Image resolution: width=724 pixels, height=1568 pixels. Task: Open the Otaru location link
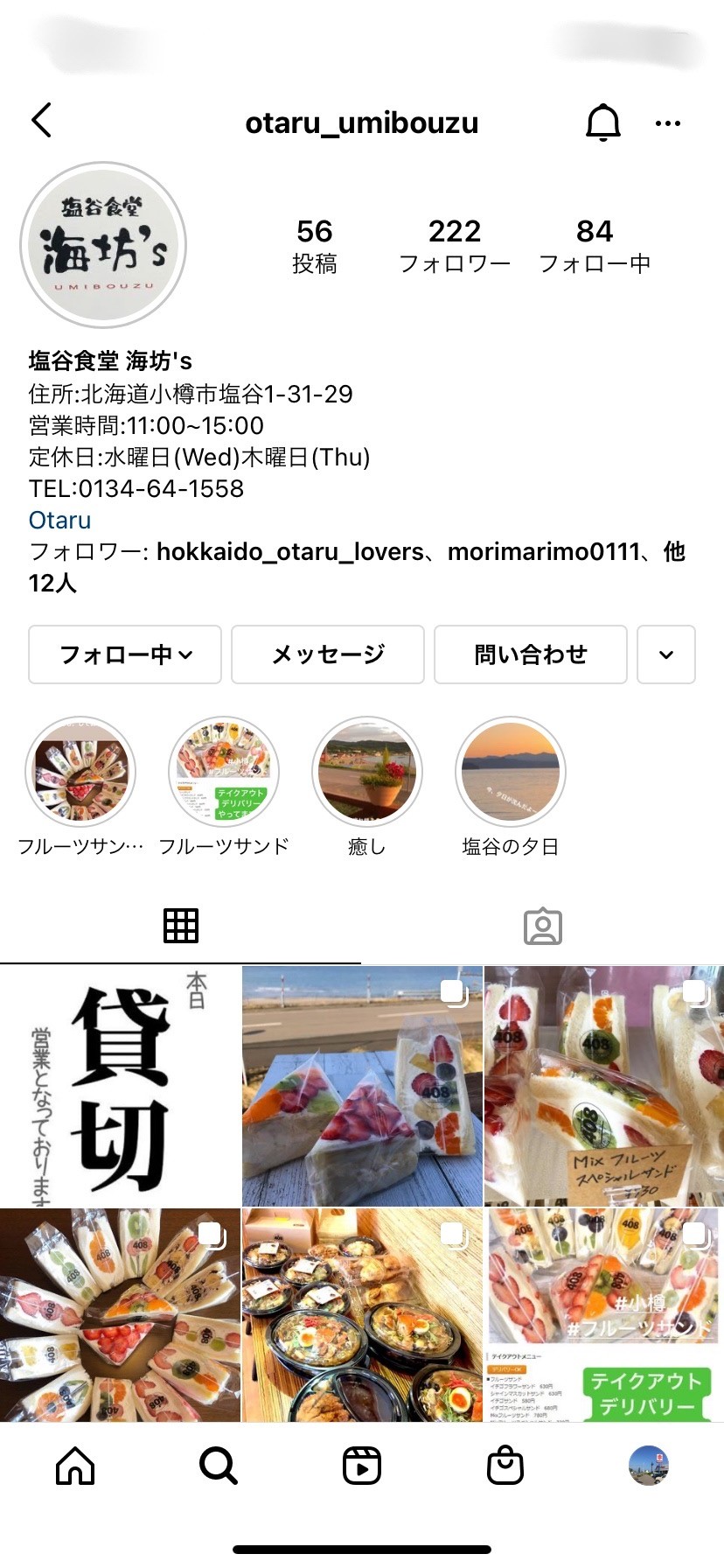click(x=59, y=520)
